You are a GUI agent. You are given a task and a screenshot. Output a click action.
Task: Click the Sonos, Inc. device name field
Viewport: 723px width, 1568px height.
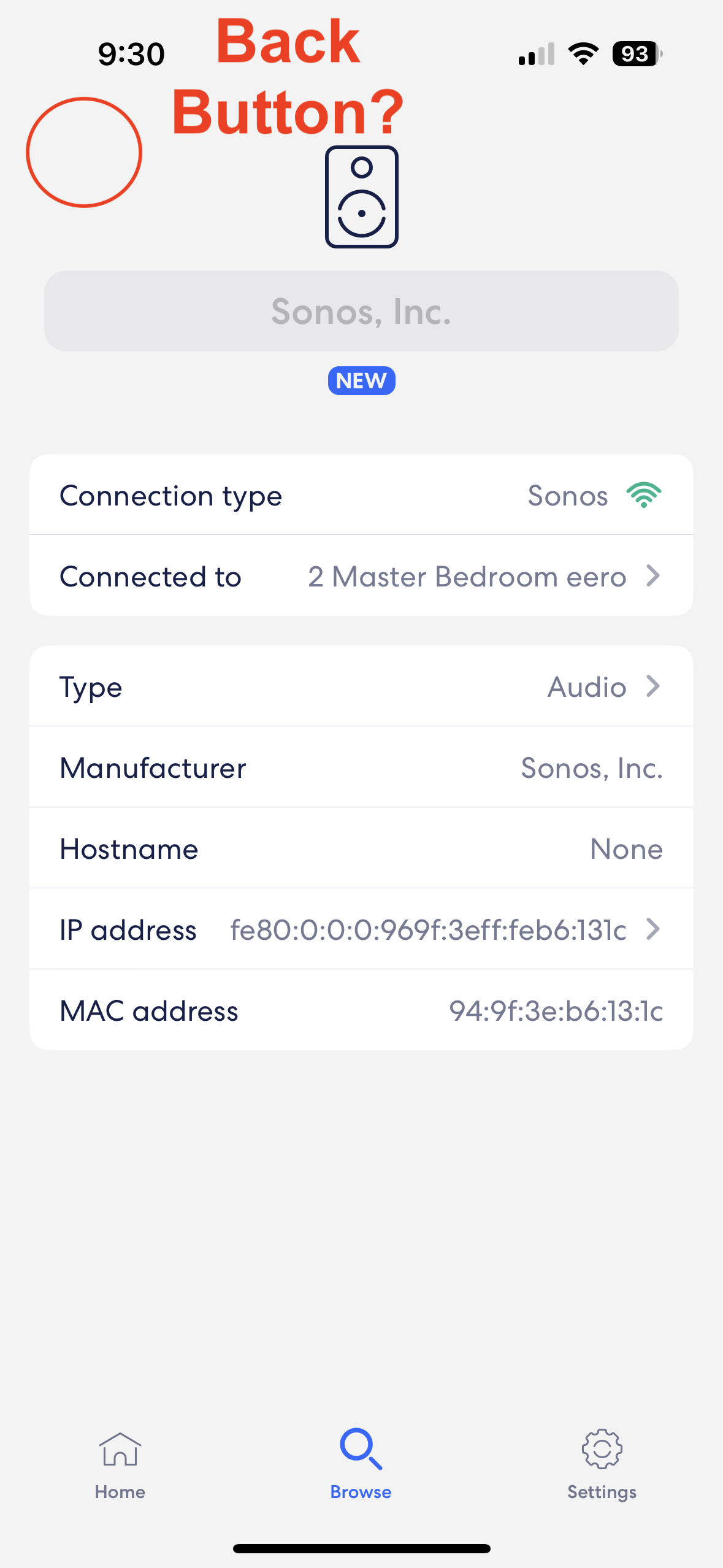coord(361,311)
